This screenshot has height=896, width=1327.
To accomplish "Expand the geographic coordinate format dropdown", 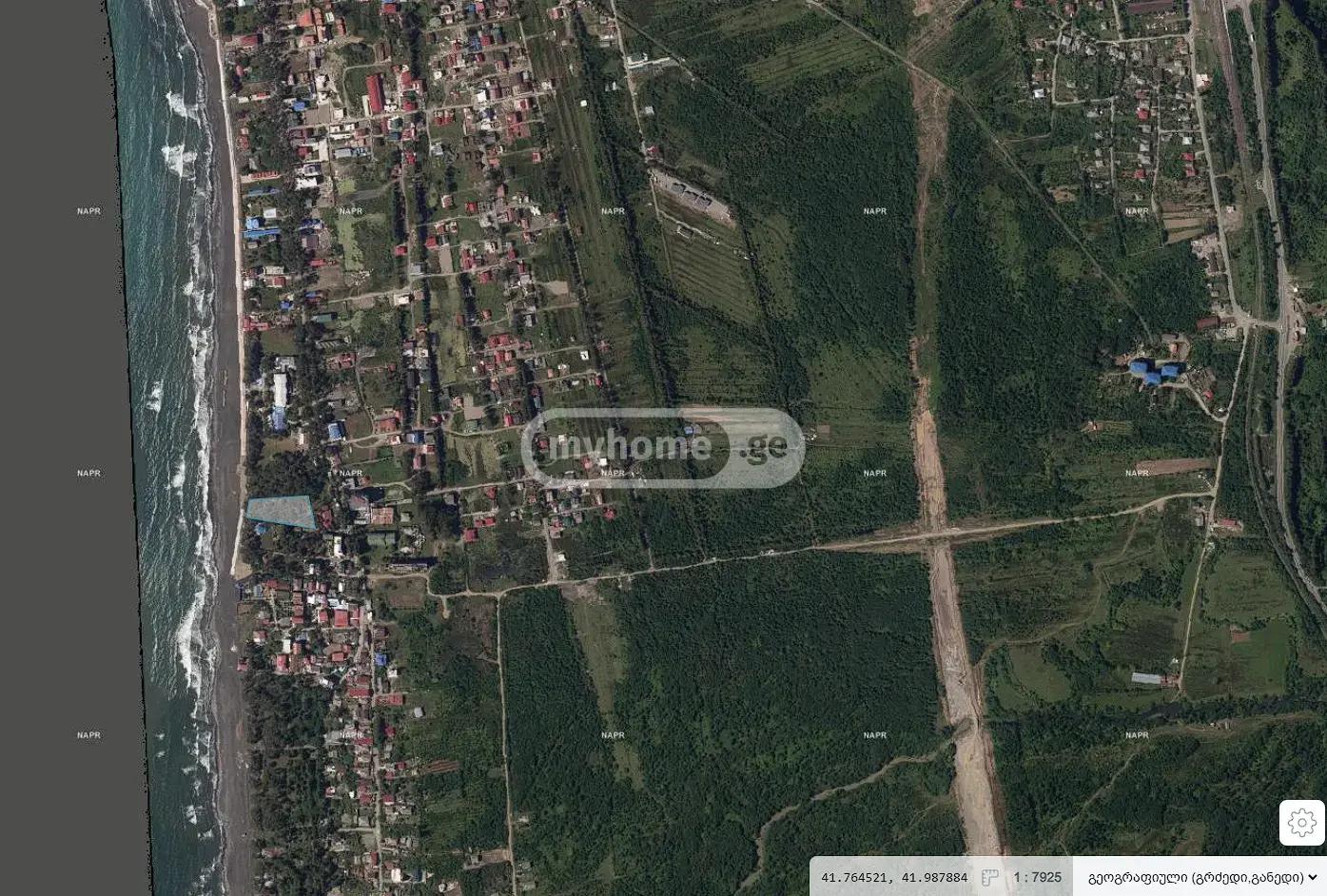I will (1202, 877).
